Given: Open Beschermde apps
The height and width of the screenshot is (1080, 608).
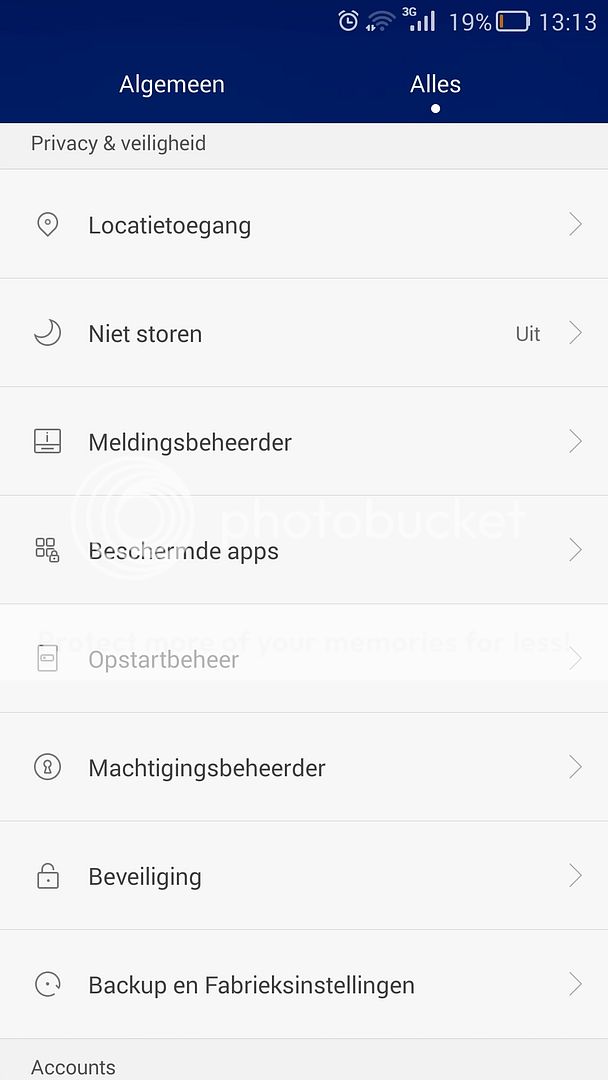Looking at the screenshot, I should click(304, 550).
